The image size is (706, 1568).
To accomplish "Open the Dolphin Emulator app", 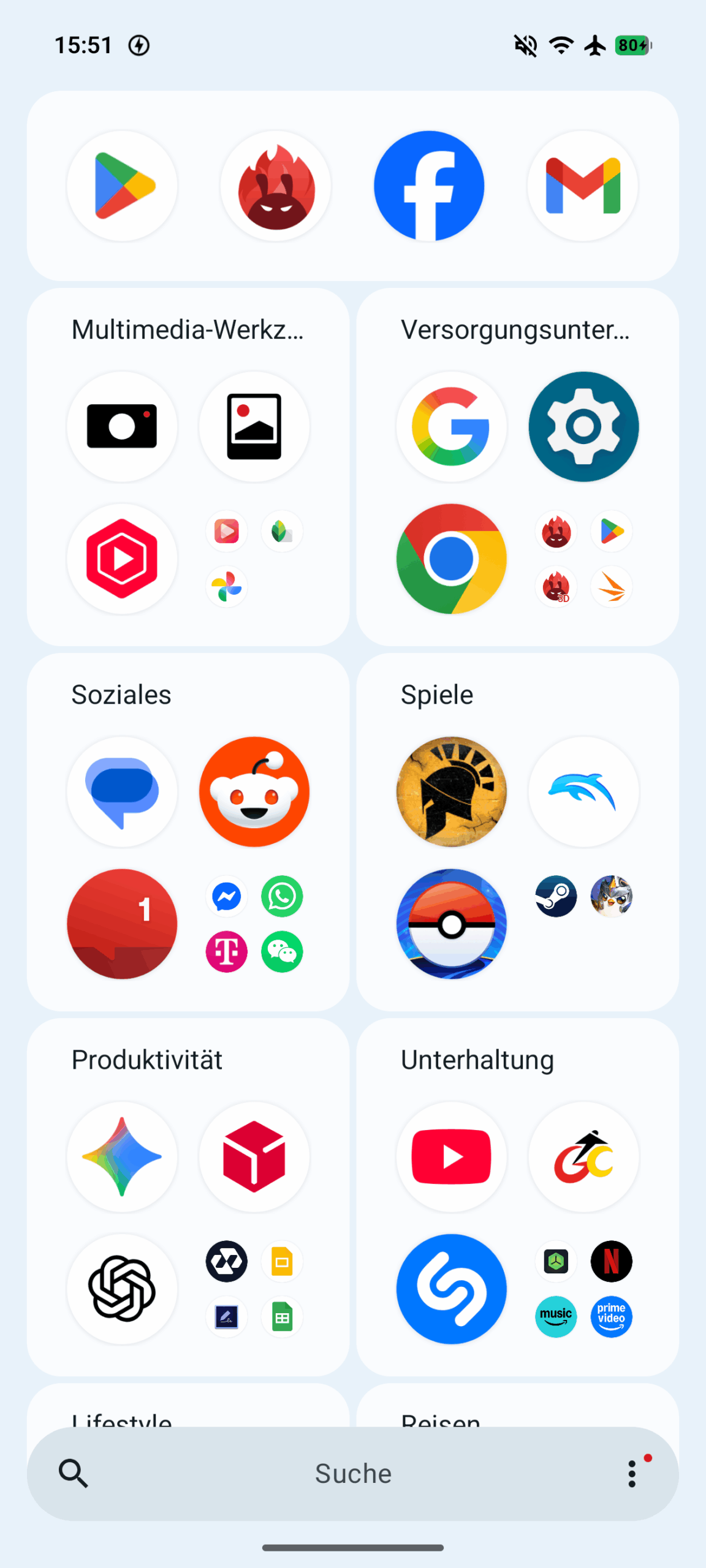I will [583, 791].
